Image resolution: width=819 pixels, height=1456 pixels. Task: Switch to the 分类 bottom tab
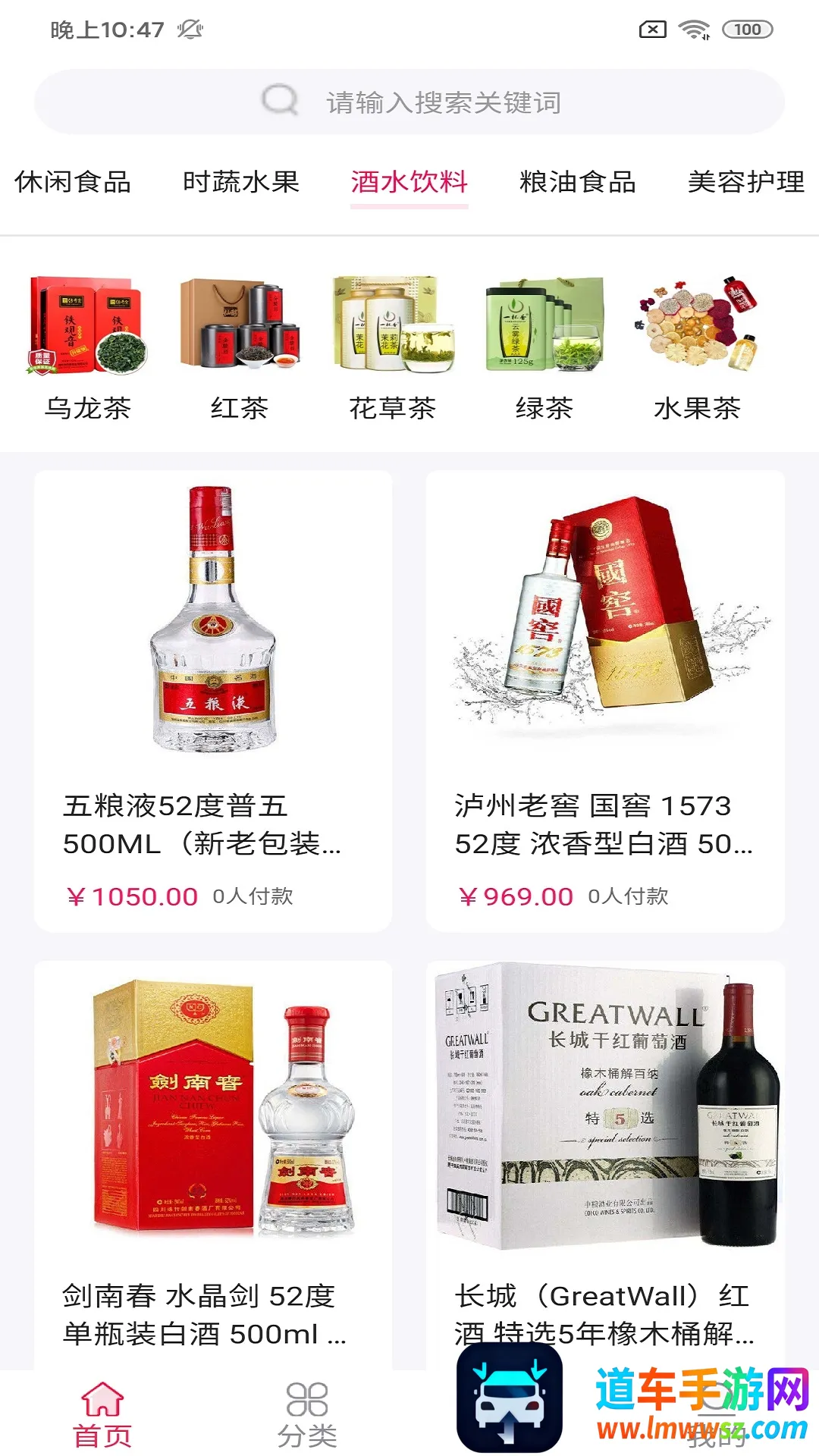(x=307, y=1415)
